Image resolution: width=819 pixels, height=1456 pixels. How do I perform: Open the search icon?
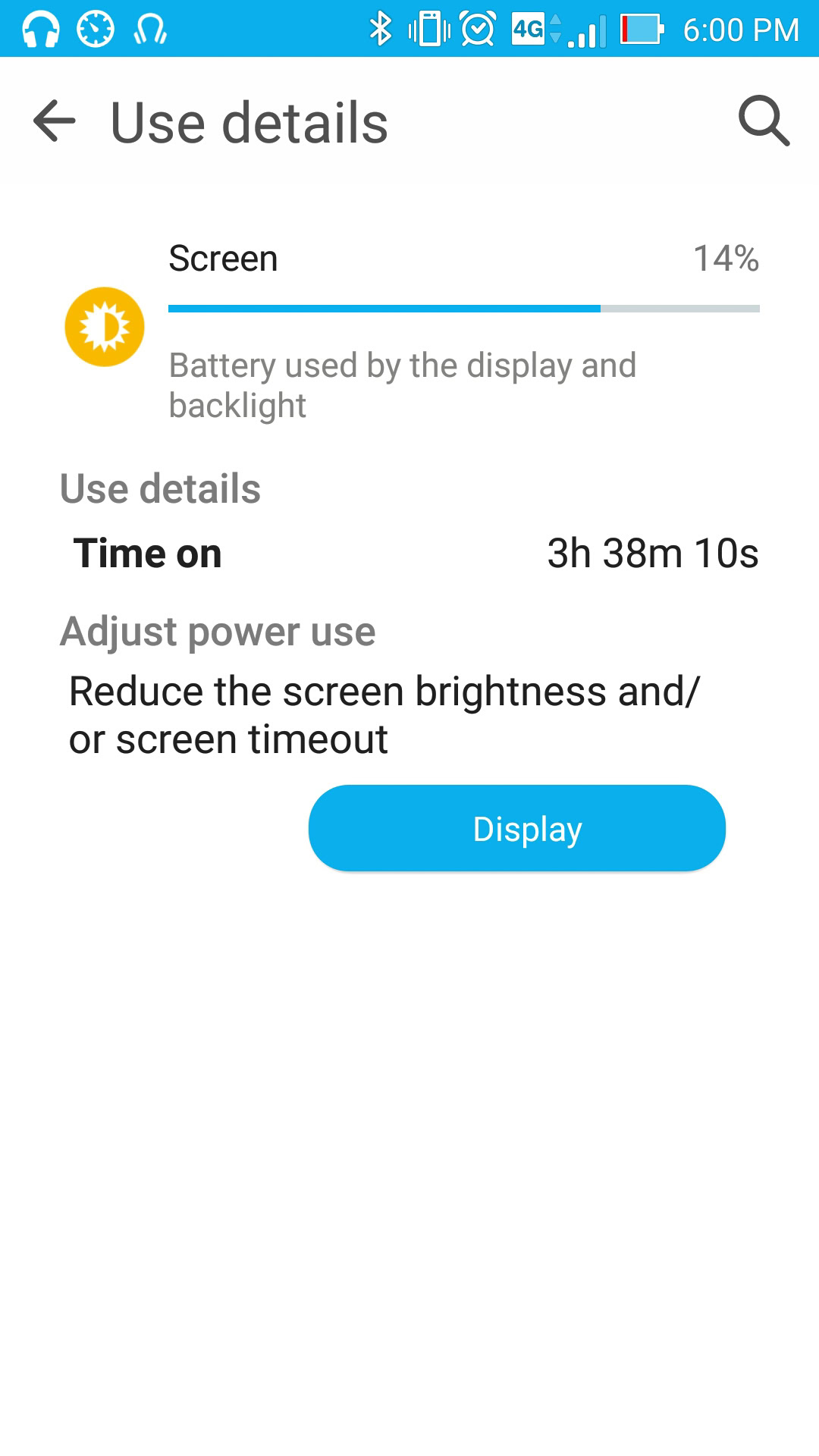pyautogui.click(x=764, y=121)
